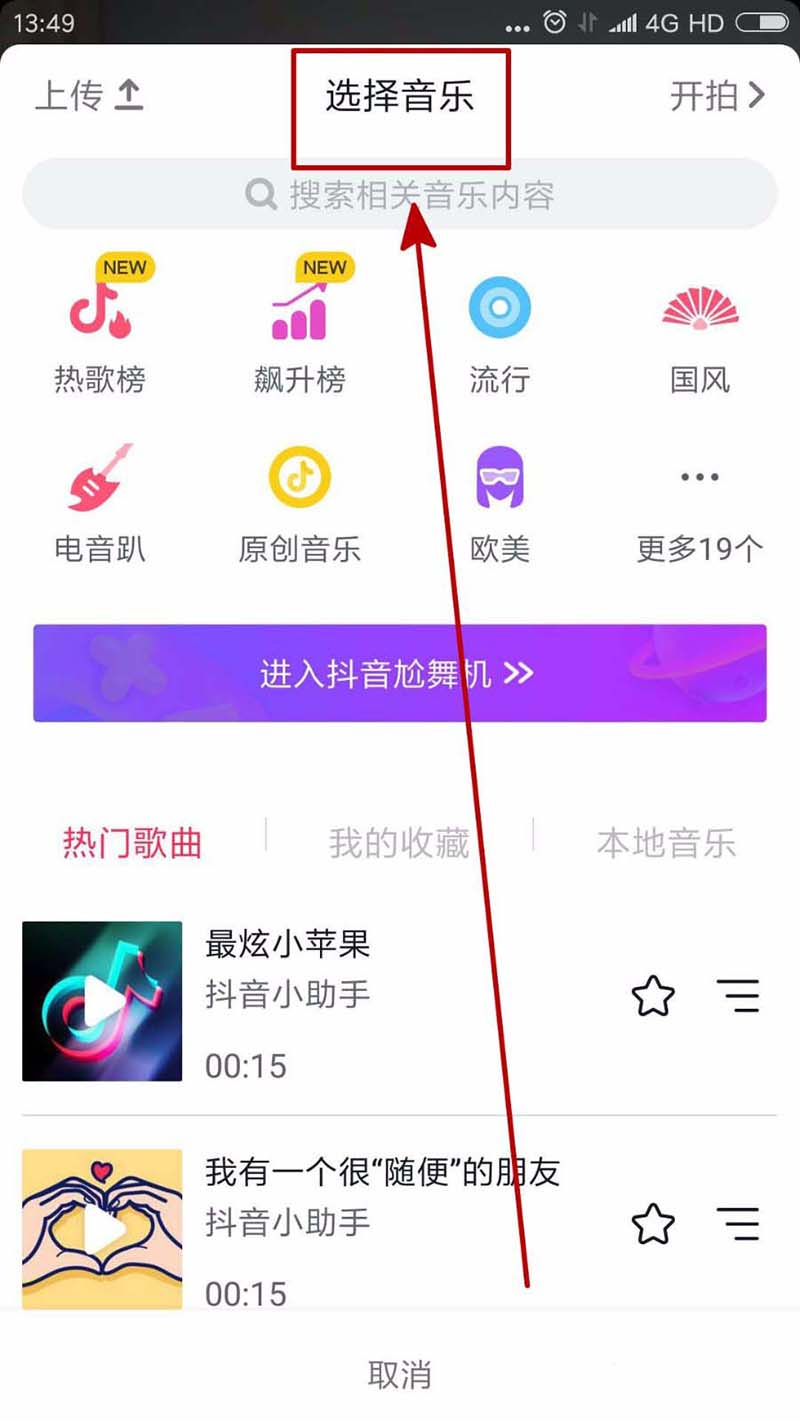Switch to the 热门歌曲 tab
Viewport: 800px width, 1422px height.
(x=132, y=843)
